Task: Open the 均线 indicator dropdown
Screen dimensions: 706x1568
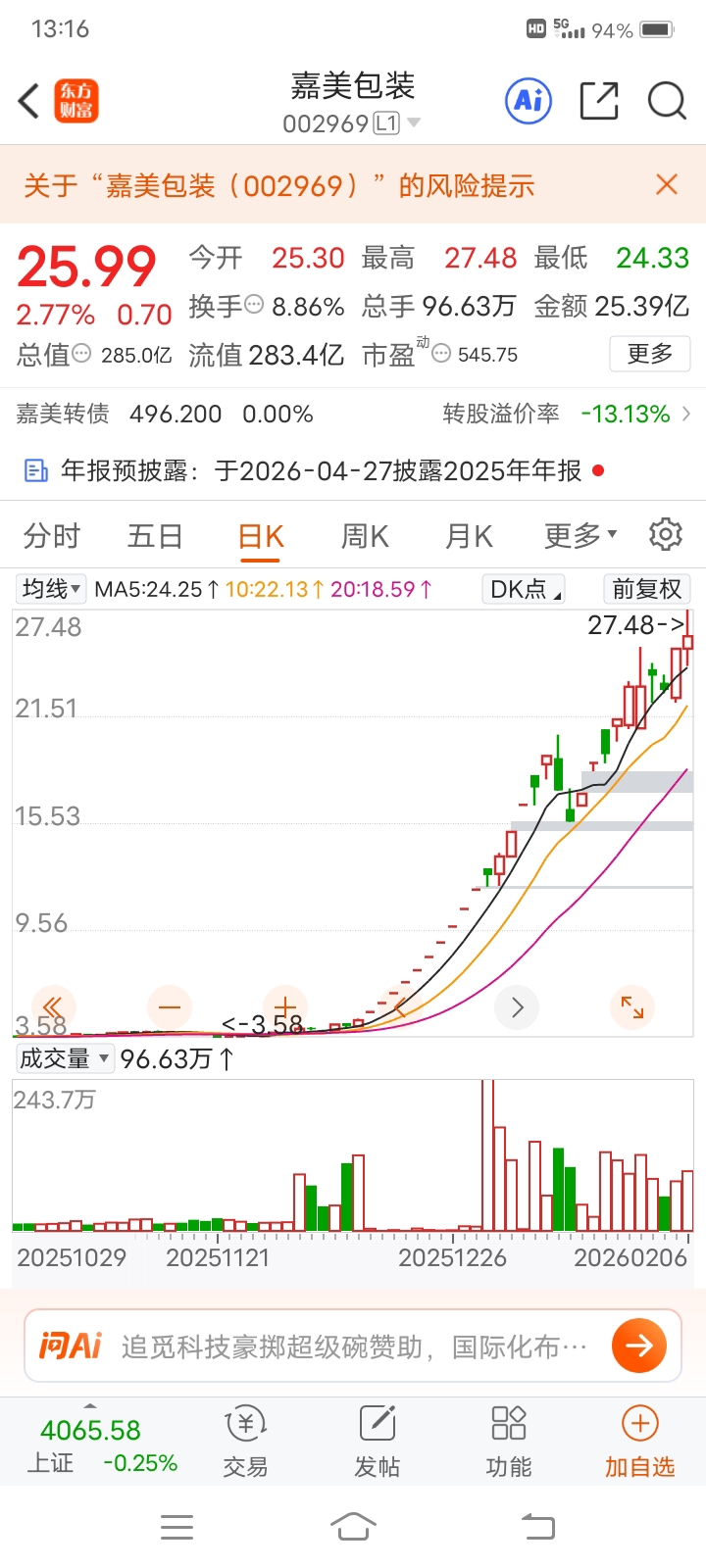Action: (x=52, y=589)
